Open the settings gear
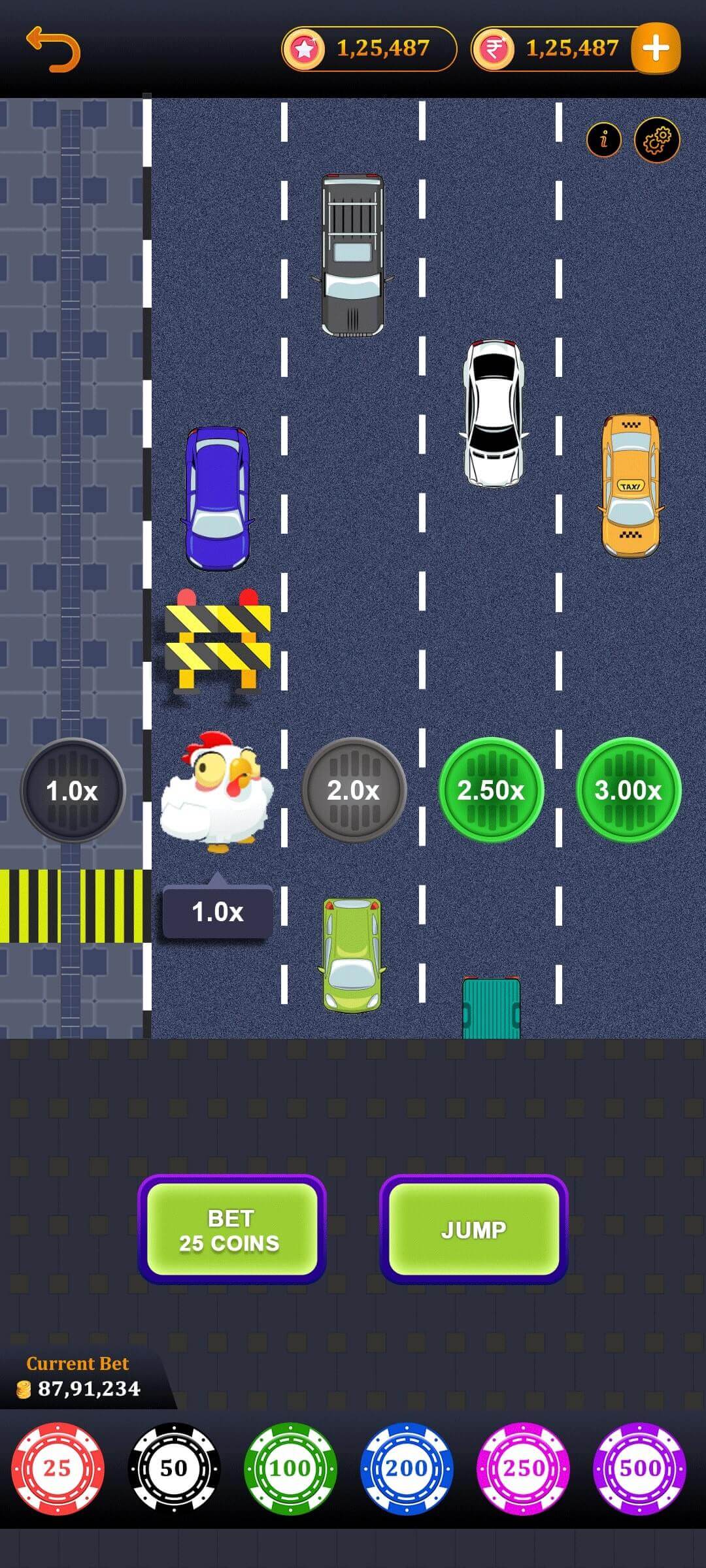Viewport: 706px width, 1568px height. [657, 140]
